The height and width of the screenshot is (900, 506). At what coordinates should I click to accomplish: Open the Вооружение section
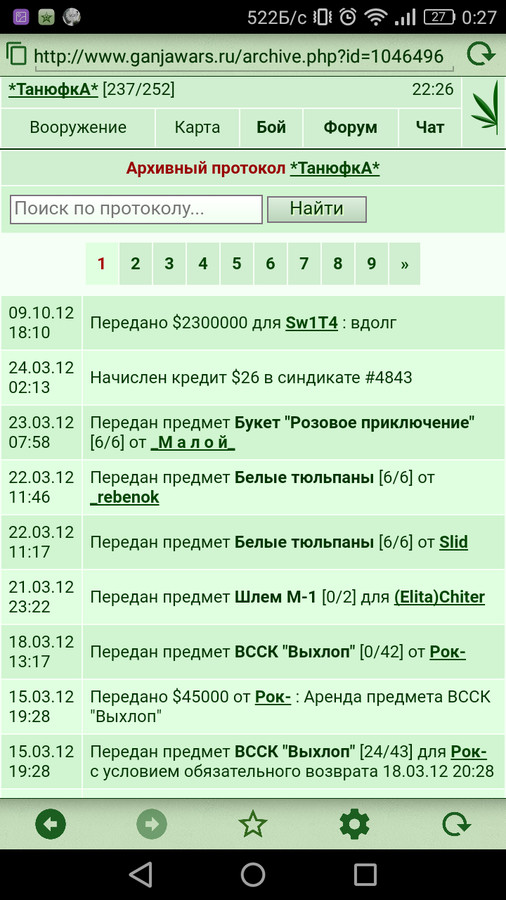point(78,127)
